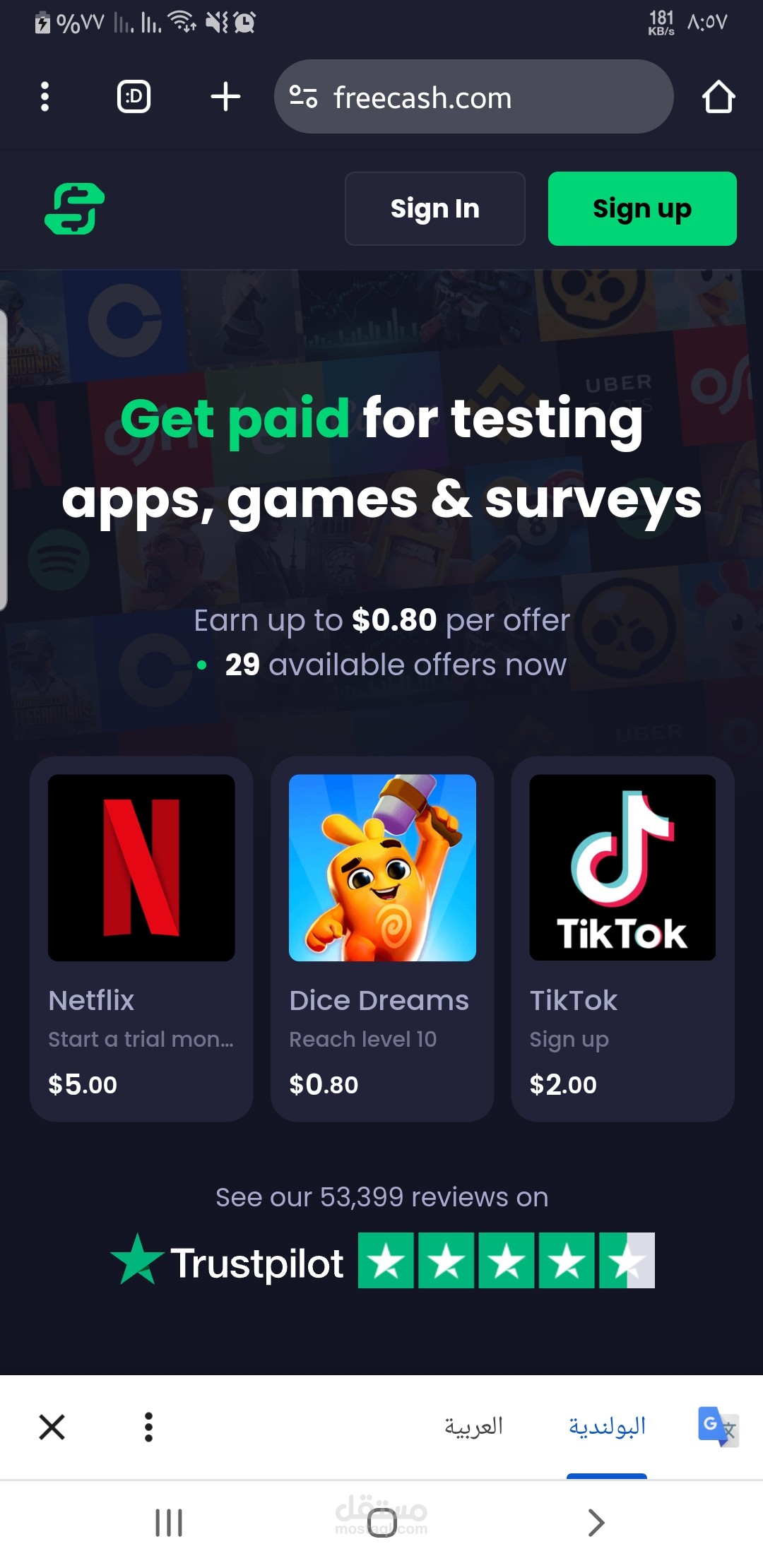Open system recent apps
This screenshot has height=1568, width=763.
tap(169, 1522)
